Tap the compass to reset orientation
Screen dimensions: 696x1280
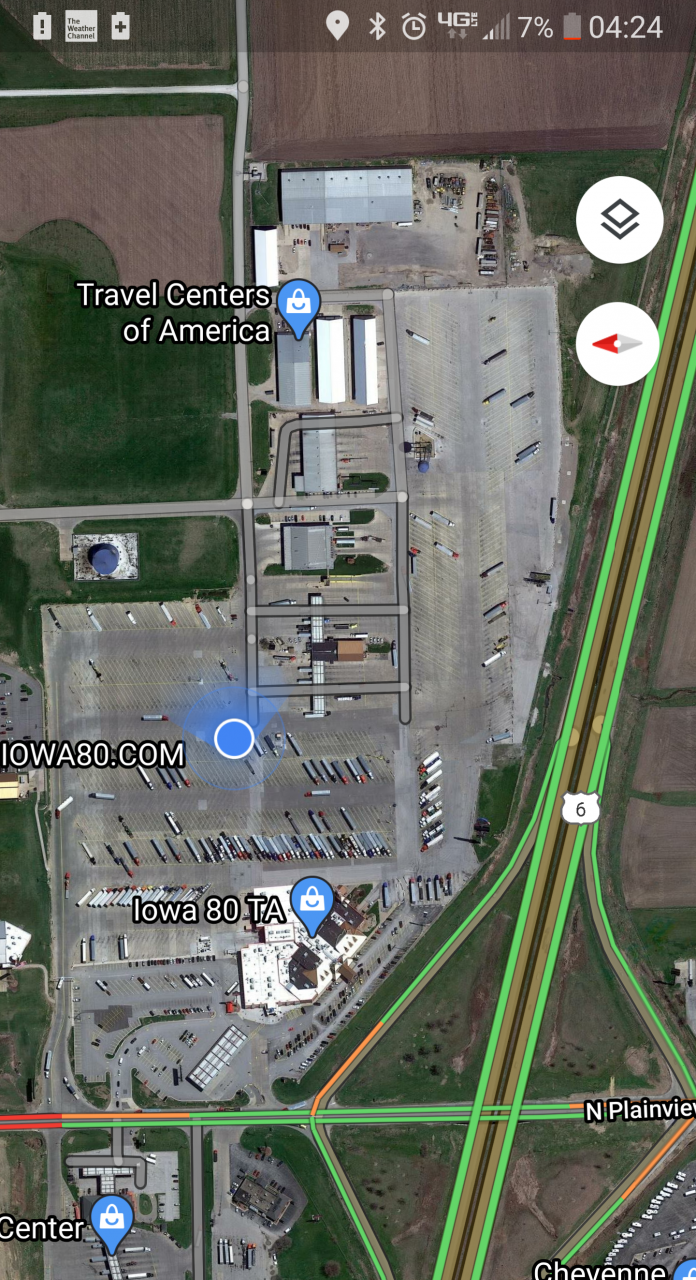(618, 344)
